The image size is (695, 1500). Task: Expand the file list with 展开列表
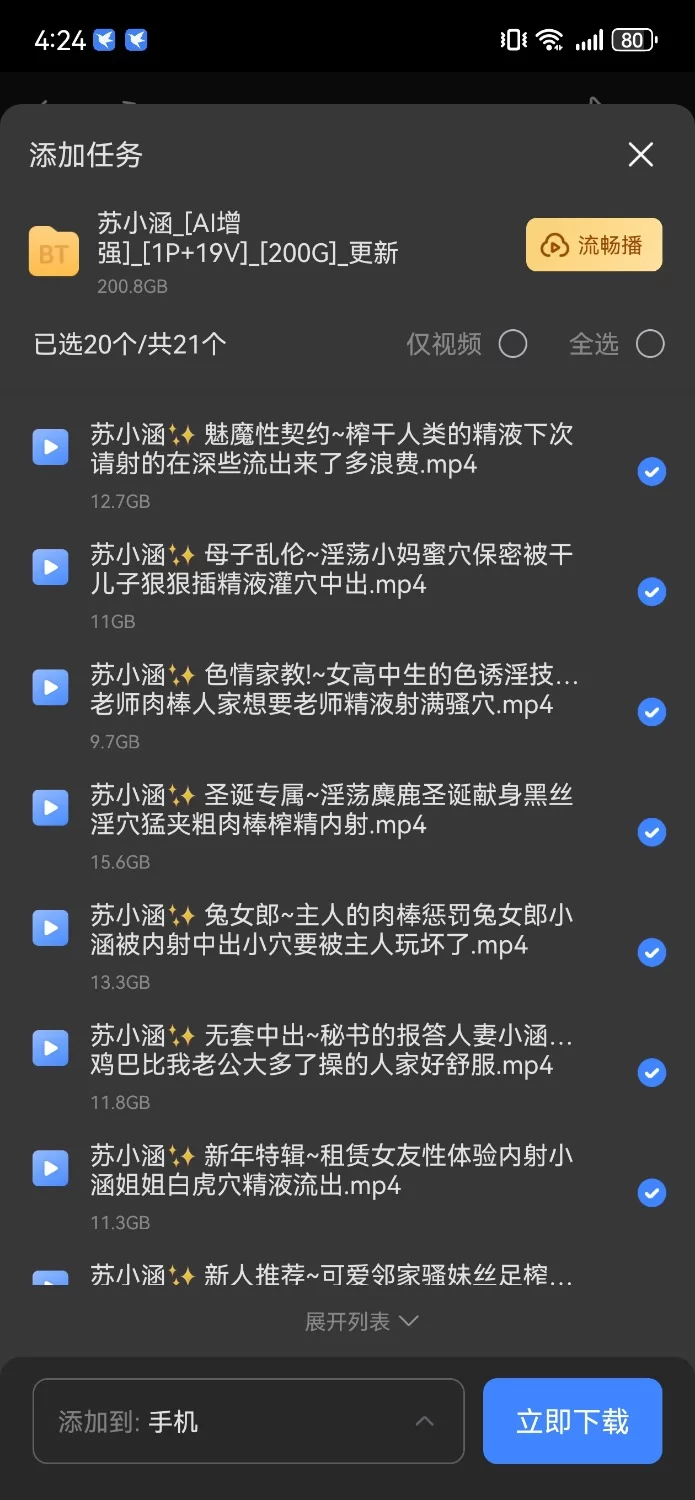pyautogui.click(x=361, y=1321)
